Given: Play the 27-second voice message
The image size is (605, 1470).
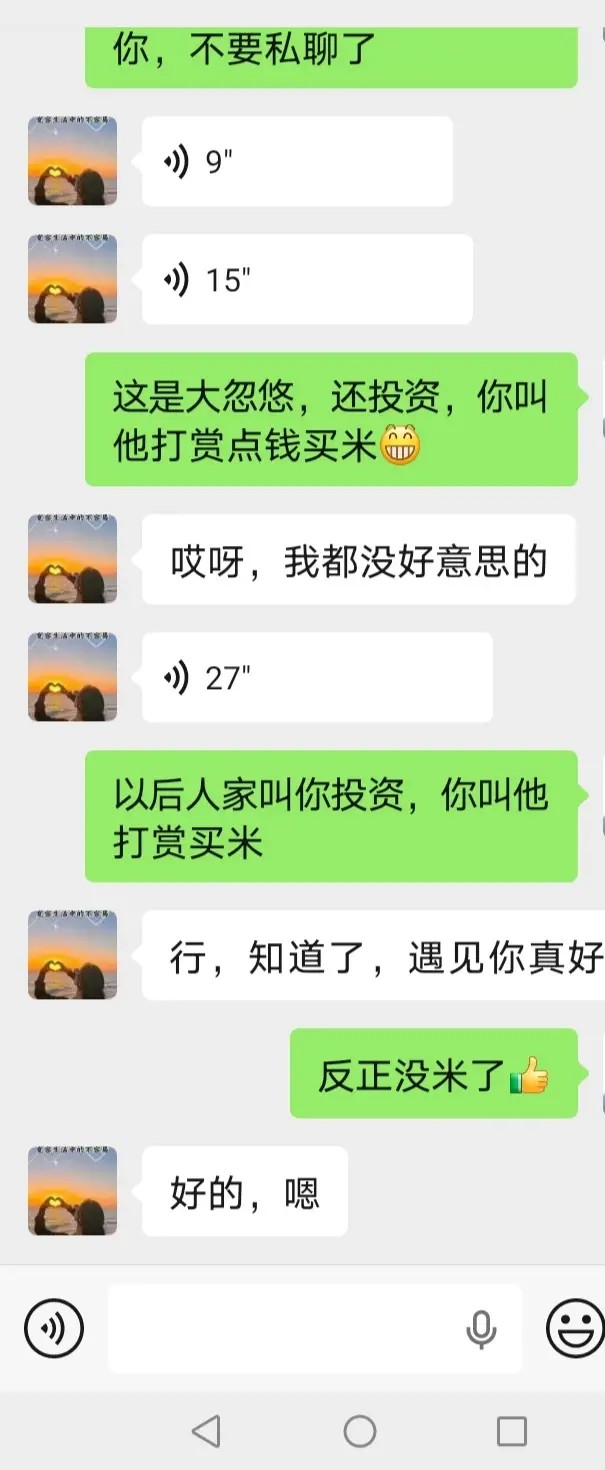Looking at the screenshot, I should (x=316, y=678).
